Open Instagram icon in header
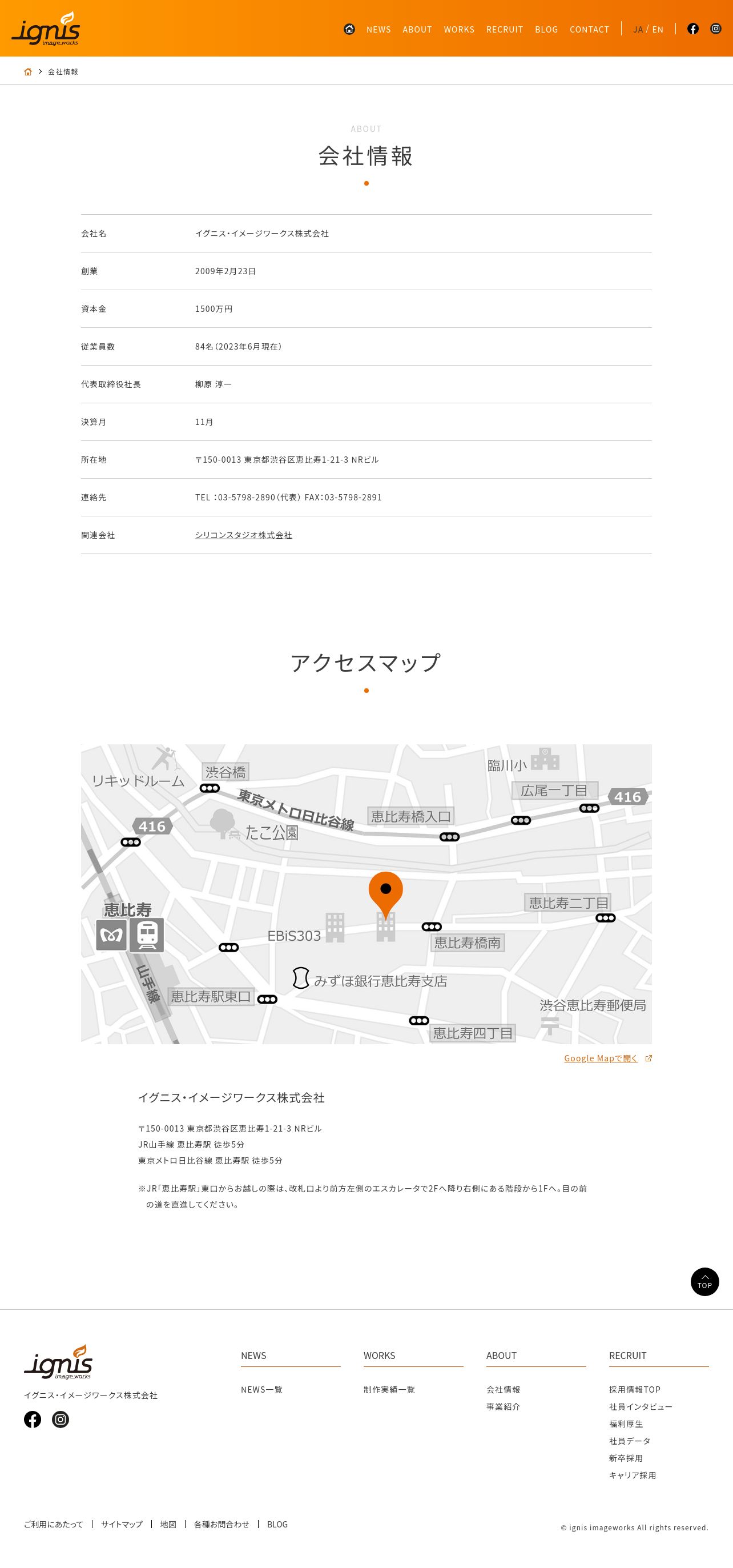Viewport: 733px width, 1568px height. point(716,29)
